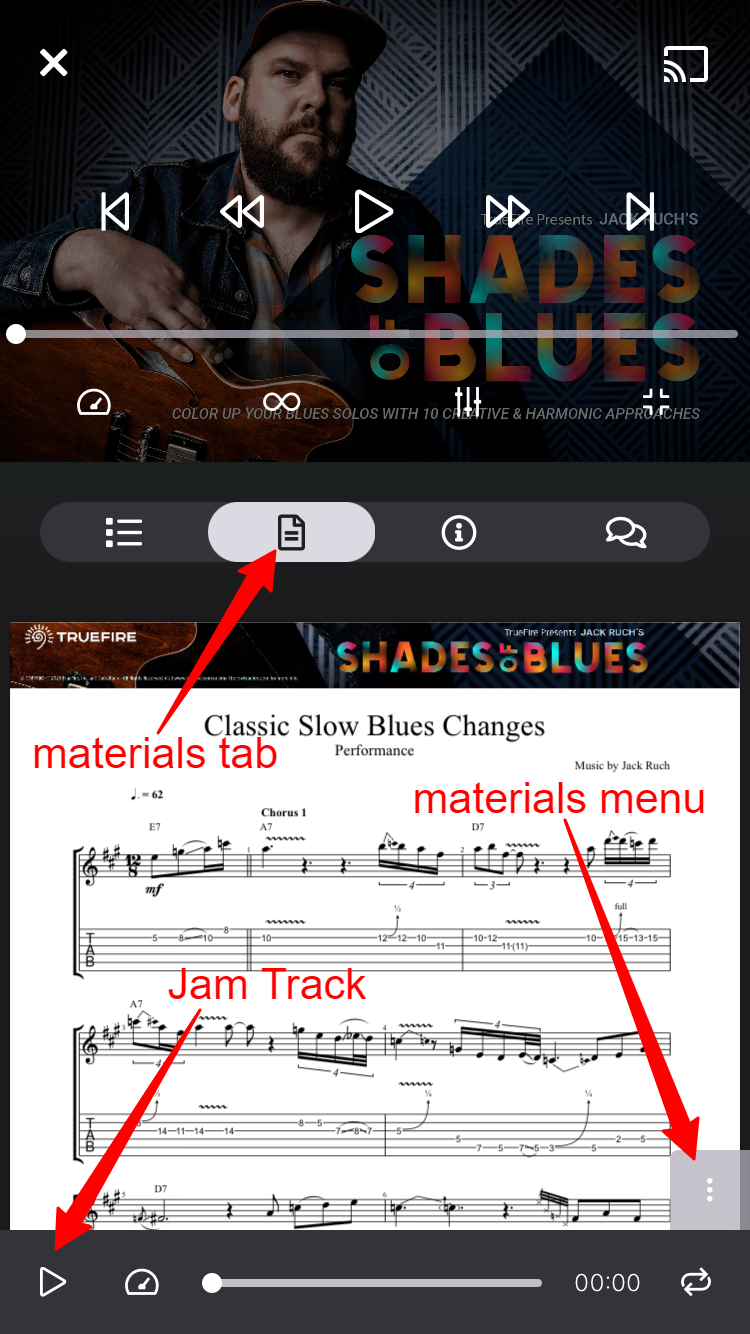Image resolution: width=750 pixels, height=1334 pixels.
Task: Fast forward the video
Action: (507, 211)
